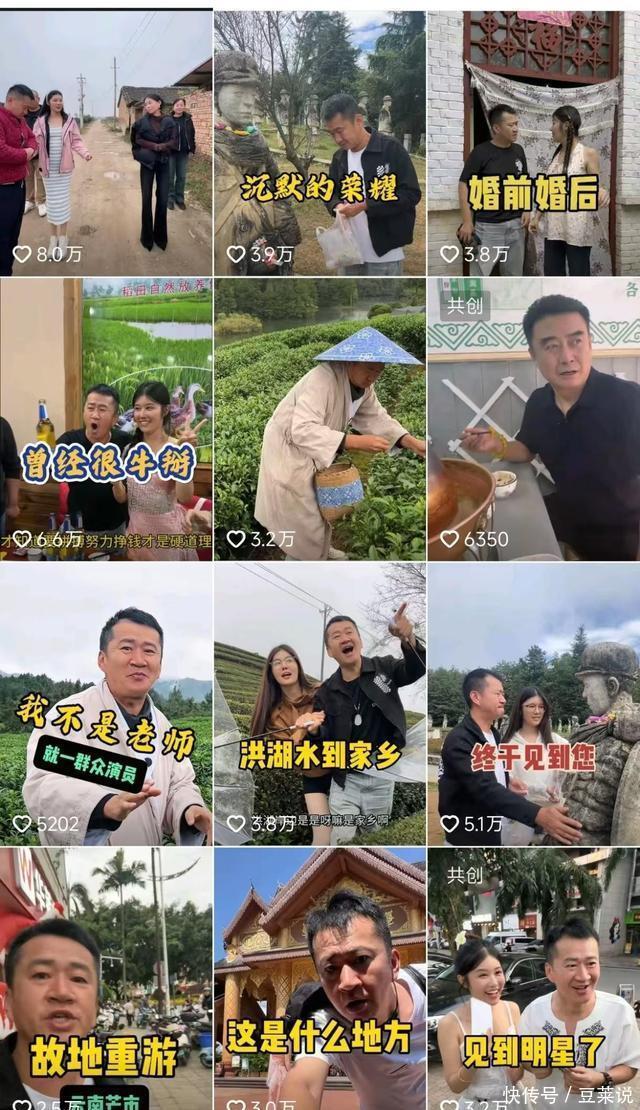
Task: Open the 见到明星了 video
Action: [x=533, y=978]
